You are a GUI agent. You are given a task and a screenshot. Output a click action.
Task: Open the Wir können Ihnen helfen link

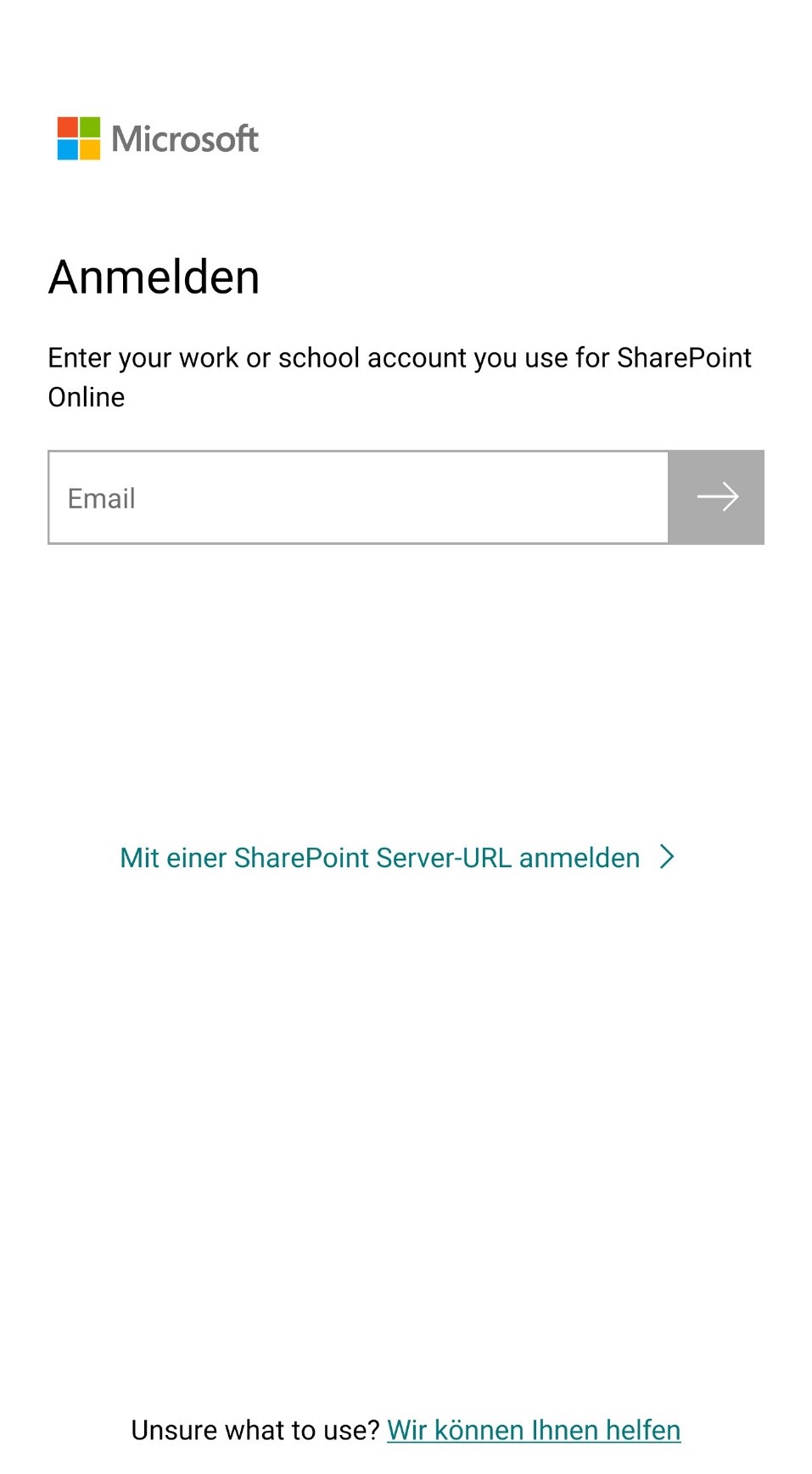(x=534, y=1430)
